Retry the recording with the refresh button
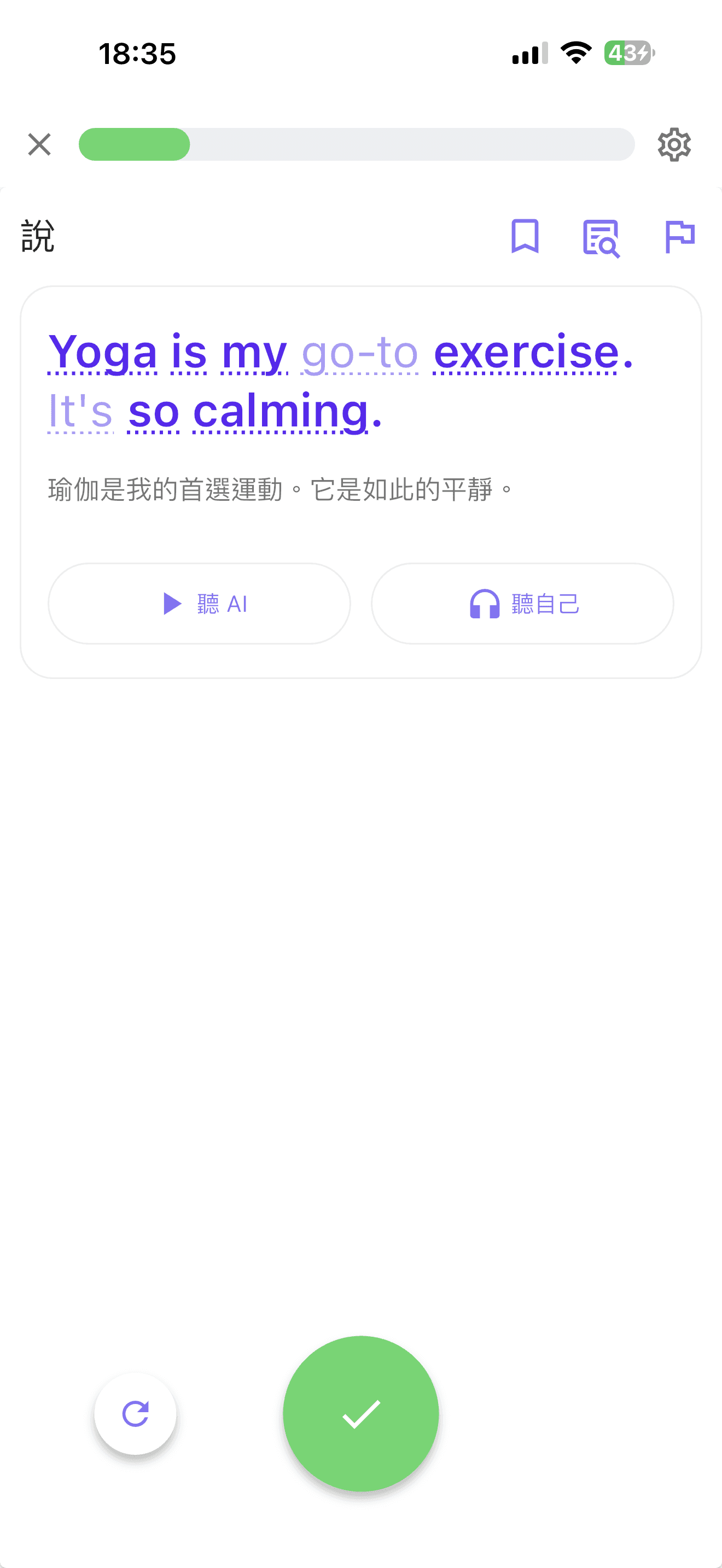 (135, 1413)
